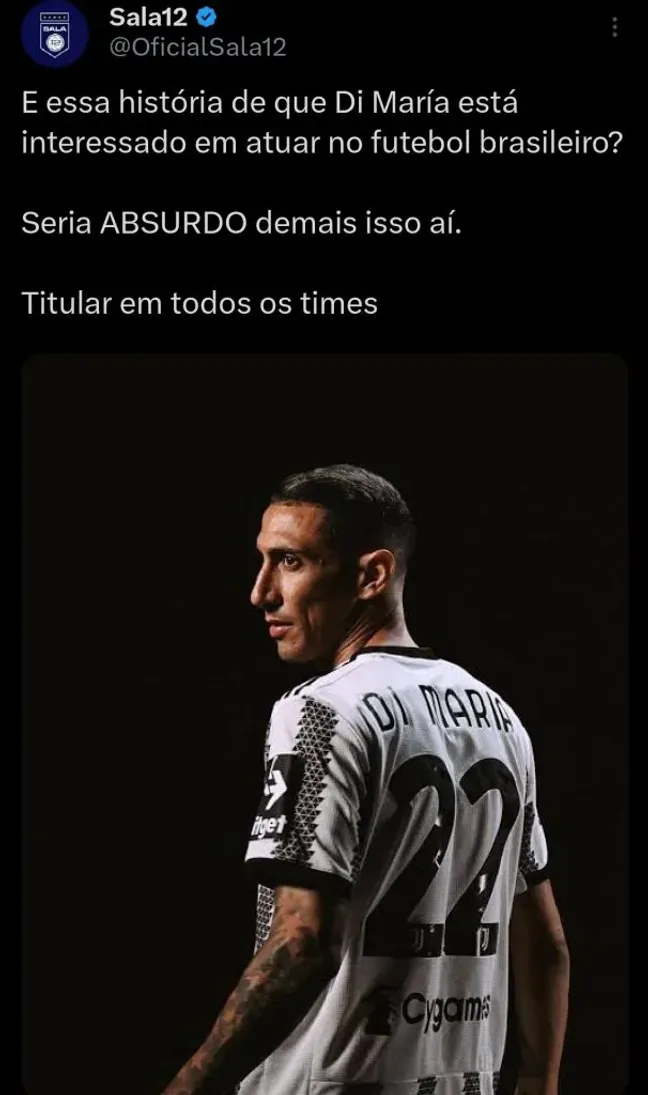Image resolution: width=648 pixels, height=1095 pixels.
Task: Open the attached Di María photo
Action: (325, 722)
